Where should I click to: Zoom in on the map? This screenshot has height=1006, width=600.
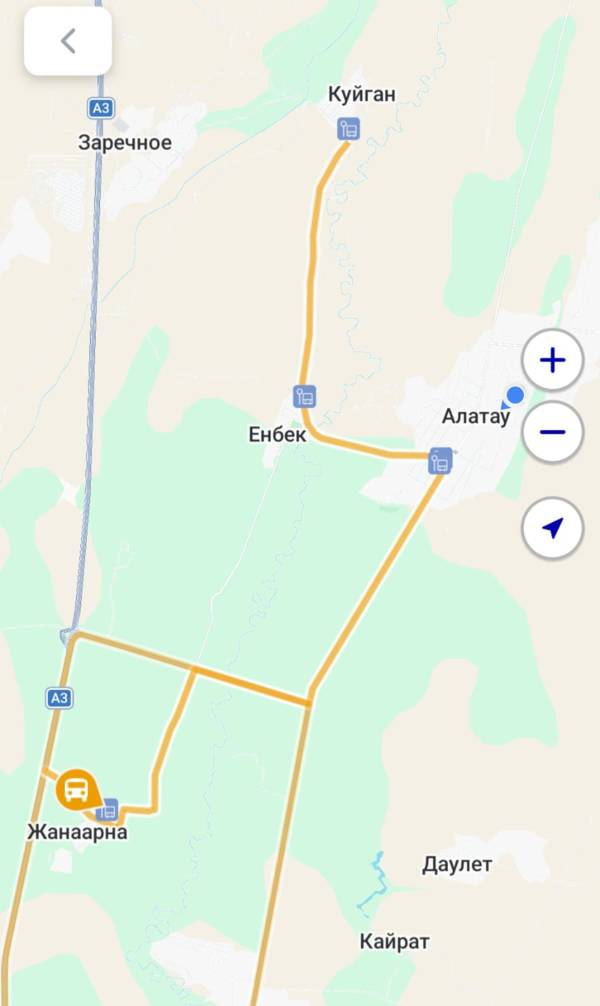552,361
